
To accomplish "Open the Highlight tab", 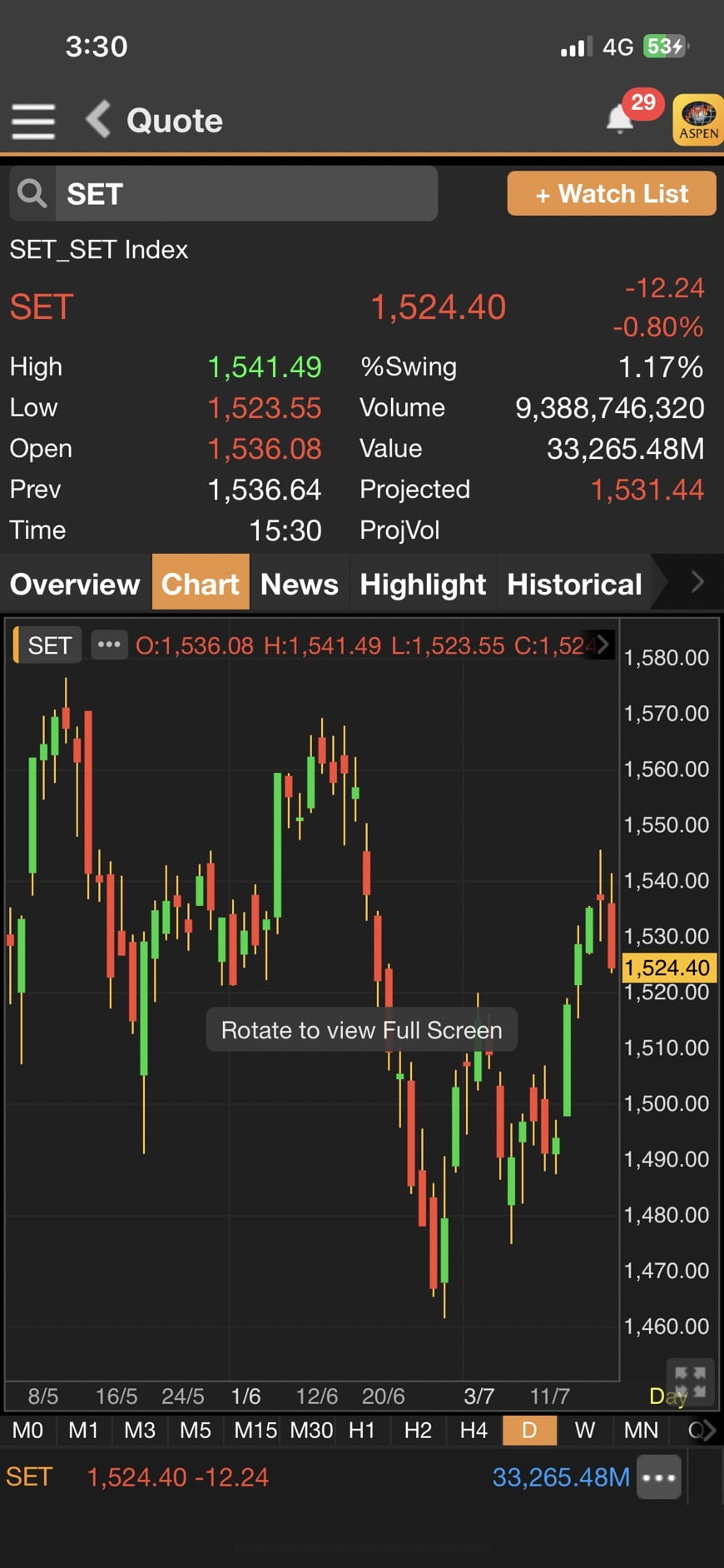I will point(423,584).
